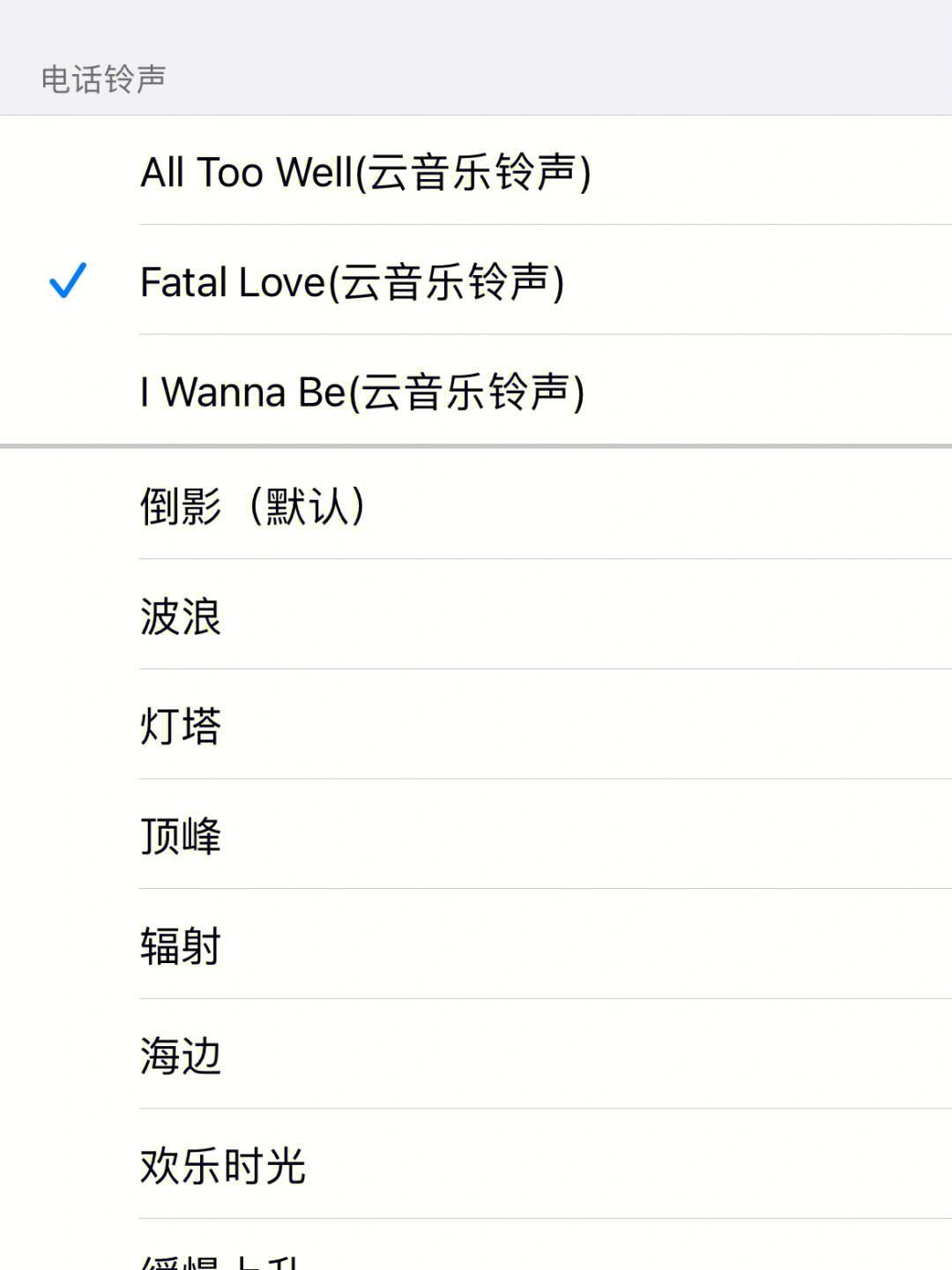The image size is (952, 1270).
Task: Pick 海边 as the ringtone
Action: click(x=181, y=1056)
